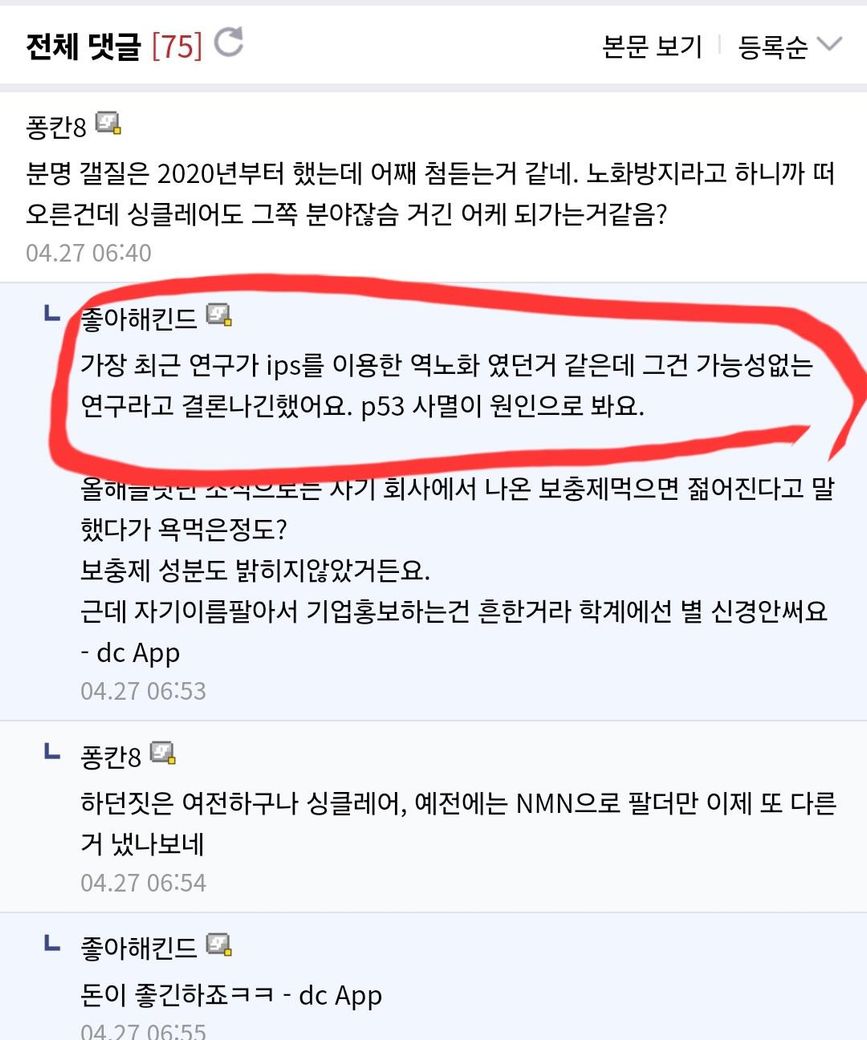Refresh the comment list
The height and width of the screenshot is (1040, 867).
(229, 43)
